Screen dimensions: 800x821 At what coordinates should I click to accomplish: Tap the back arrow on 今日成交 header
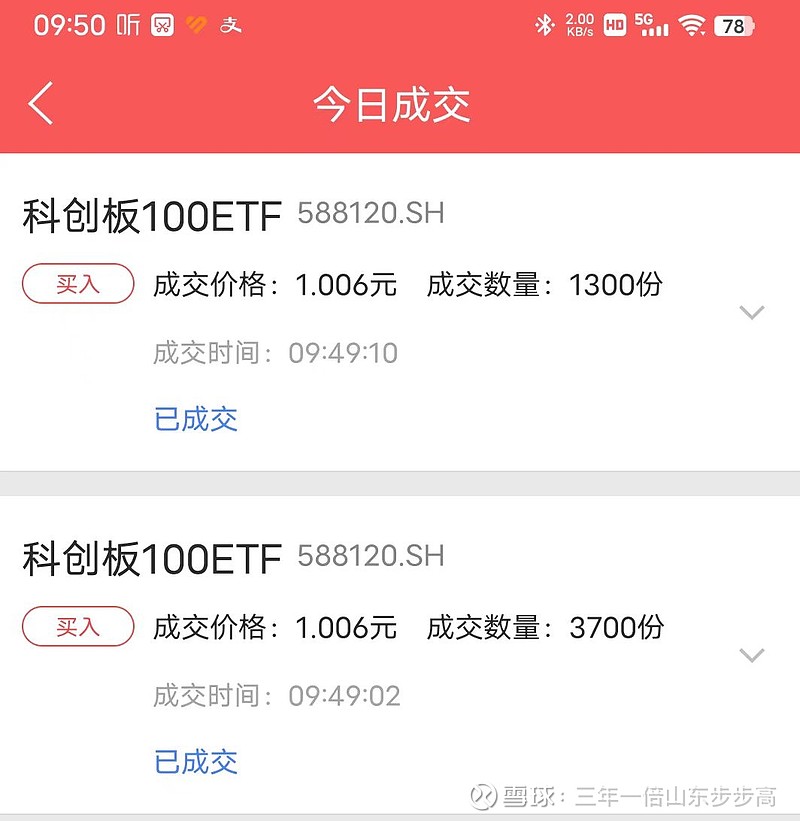40,101
